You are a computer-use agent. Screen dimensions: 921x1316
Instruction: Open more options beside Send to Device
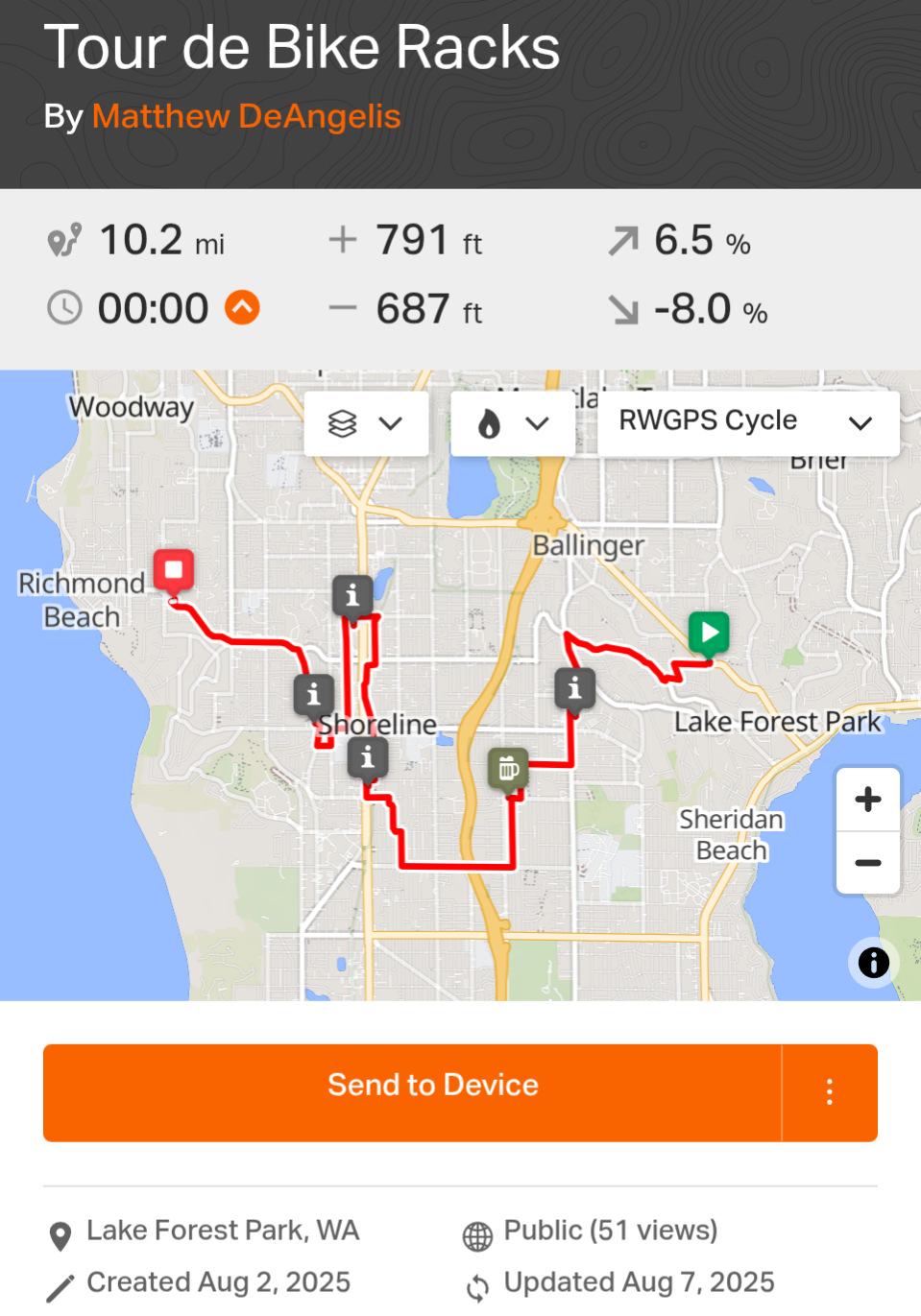click(x=829, y=1092)
